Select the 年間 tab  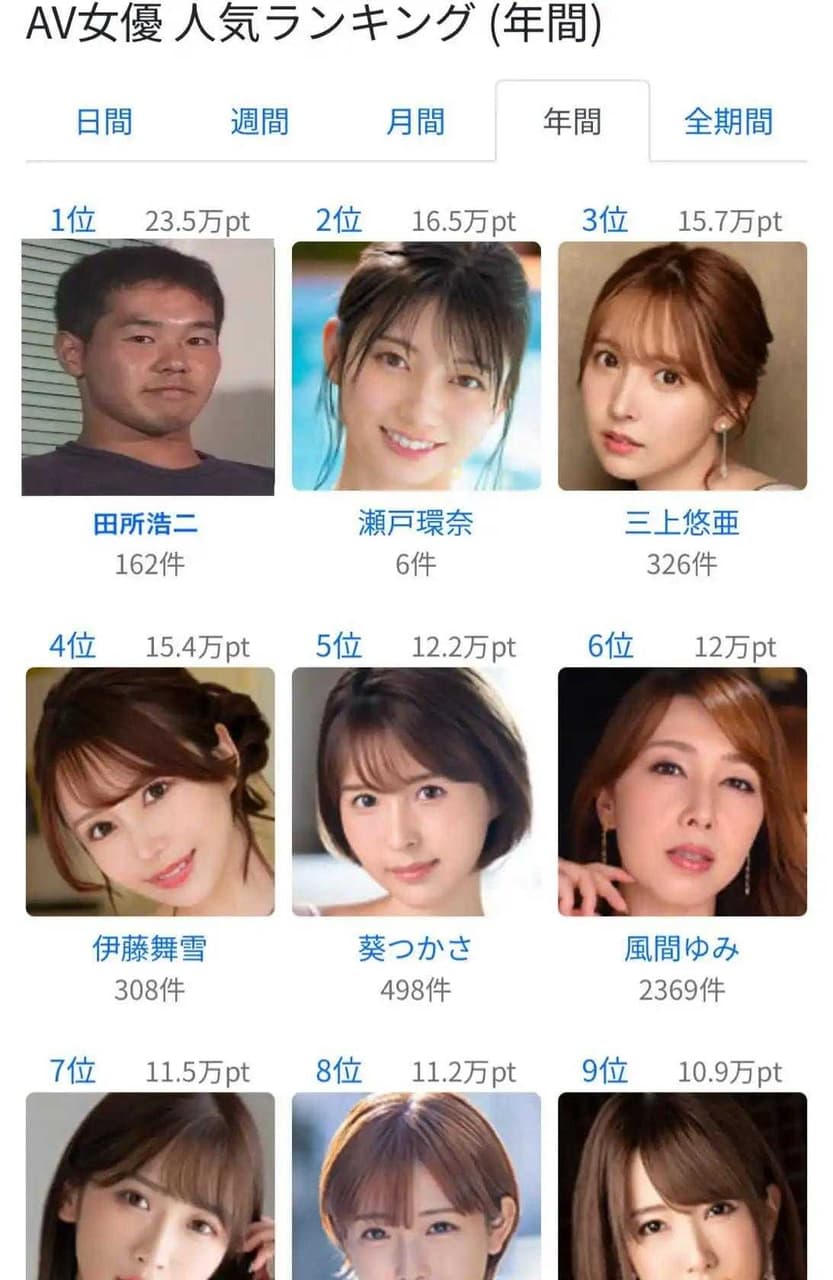pyautogui.click(x=572, y=123)
